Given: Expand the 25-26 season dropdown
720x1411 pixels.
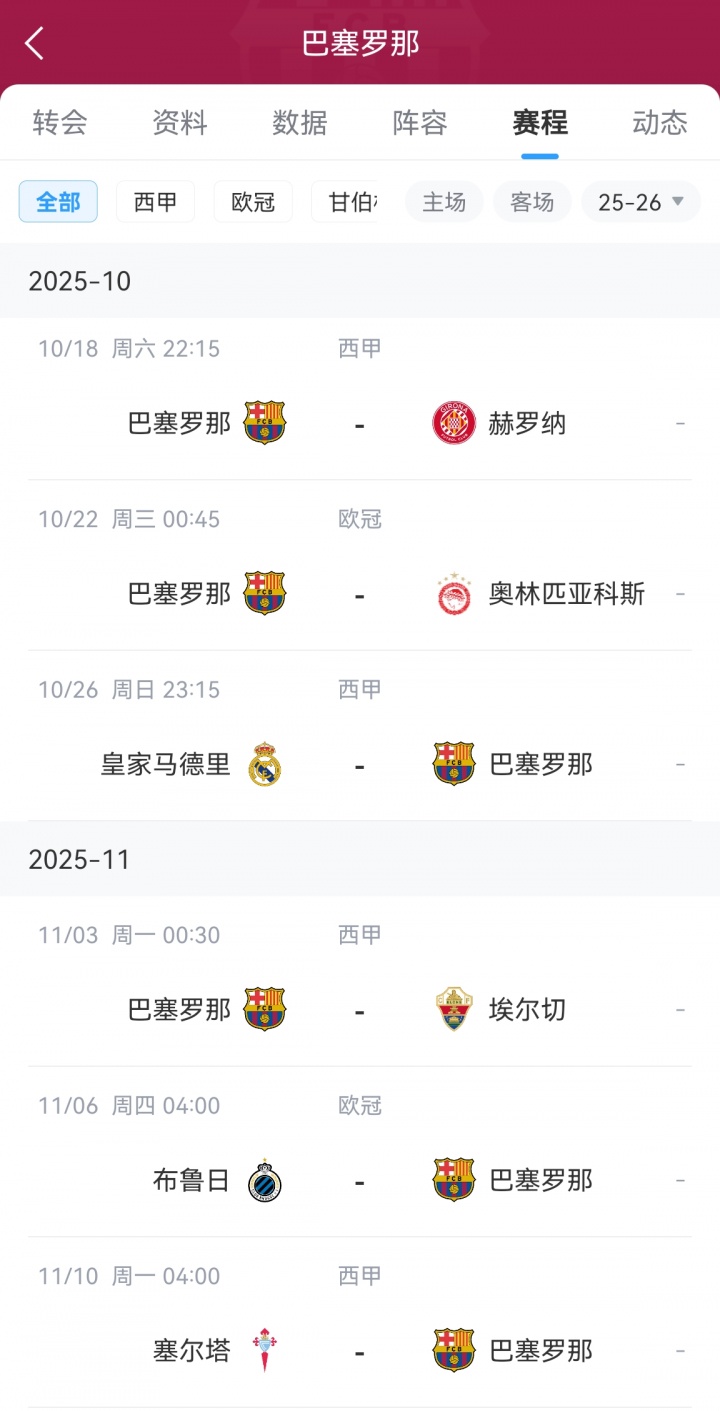Looking at the screenshot, I should tap(641, 202).
